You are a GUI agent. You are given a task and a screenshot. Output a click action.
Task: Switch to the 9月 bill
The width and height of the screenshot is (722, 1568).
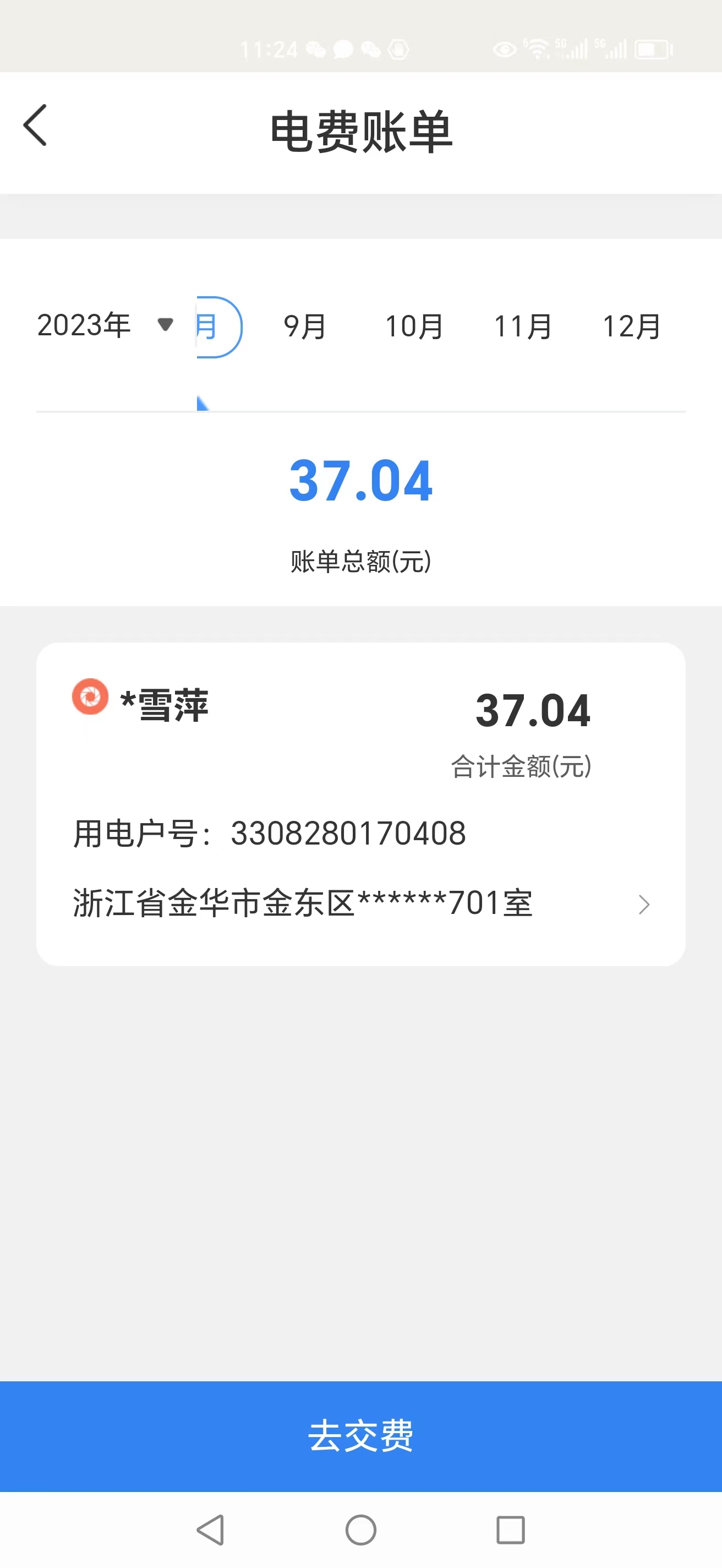tap(305, 327)
